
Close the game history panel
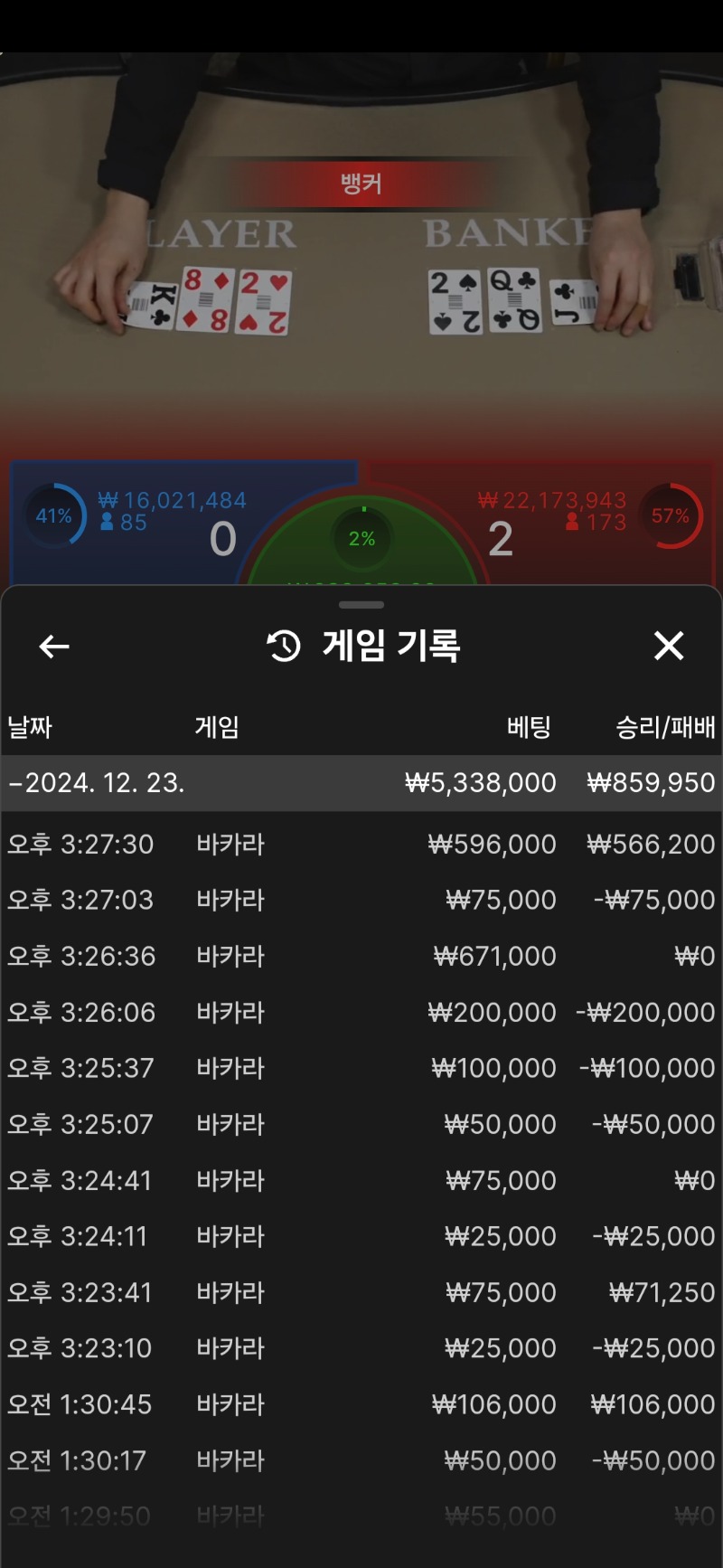(668, 646)
